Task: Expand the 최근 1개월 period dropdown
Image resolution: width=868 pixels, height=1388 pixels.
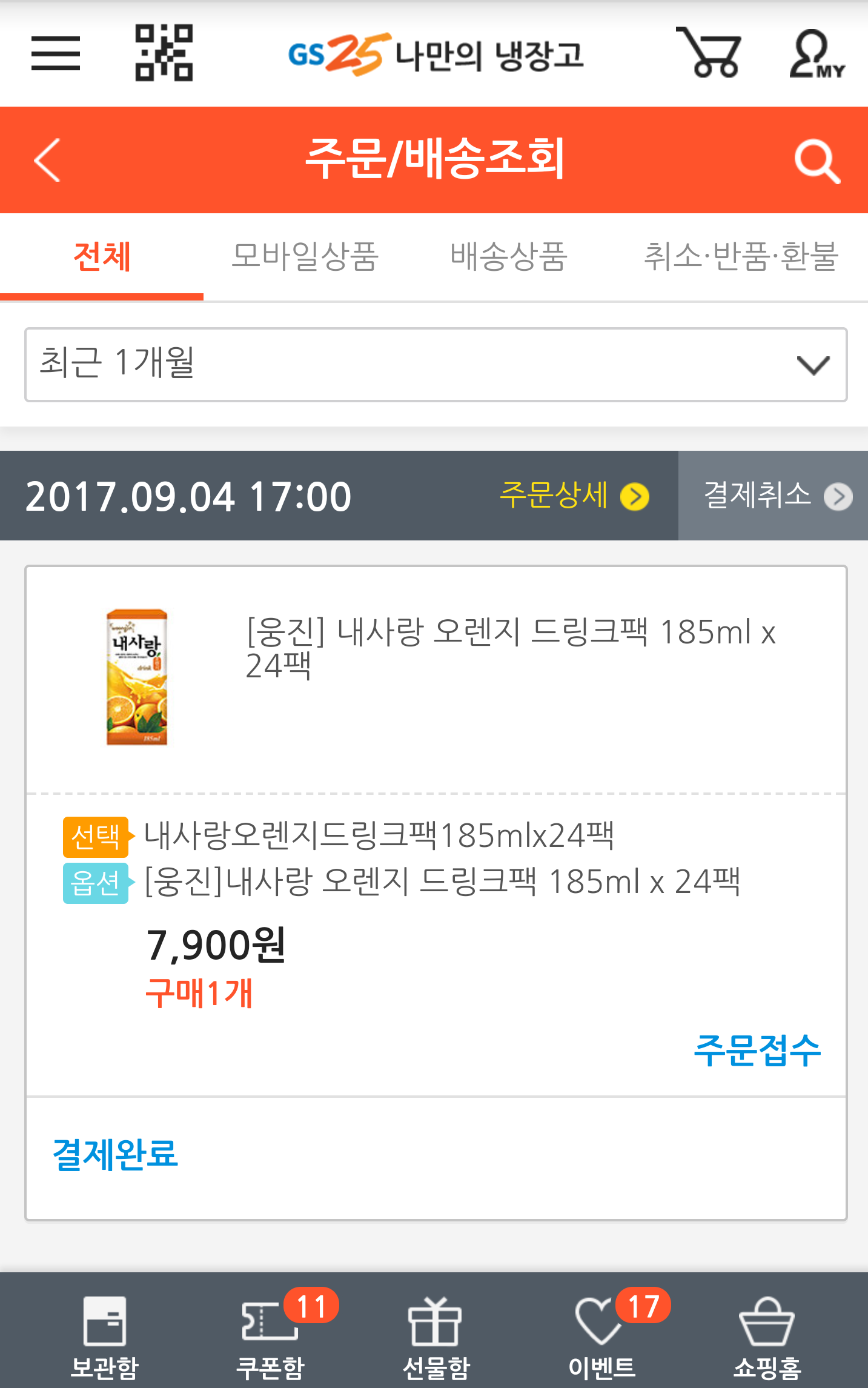Action: [436, 365]
